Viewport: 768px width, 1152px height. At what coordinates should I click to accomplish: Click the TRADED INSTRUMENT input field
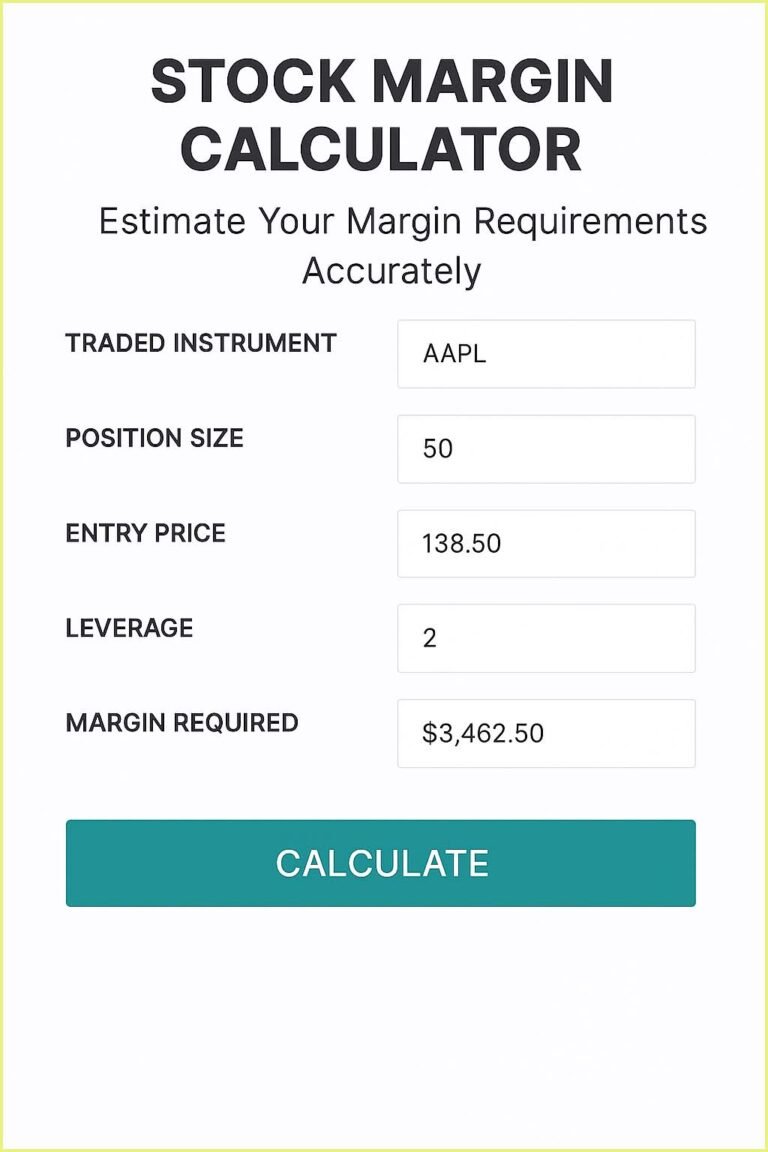coord(546,354)
